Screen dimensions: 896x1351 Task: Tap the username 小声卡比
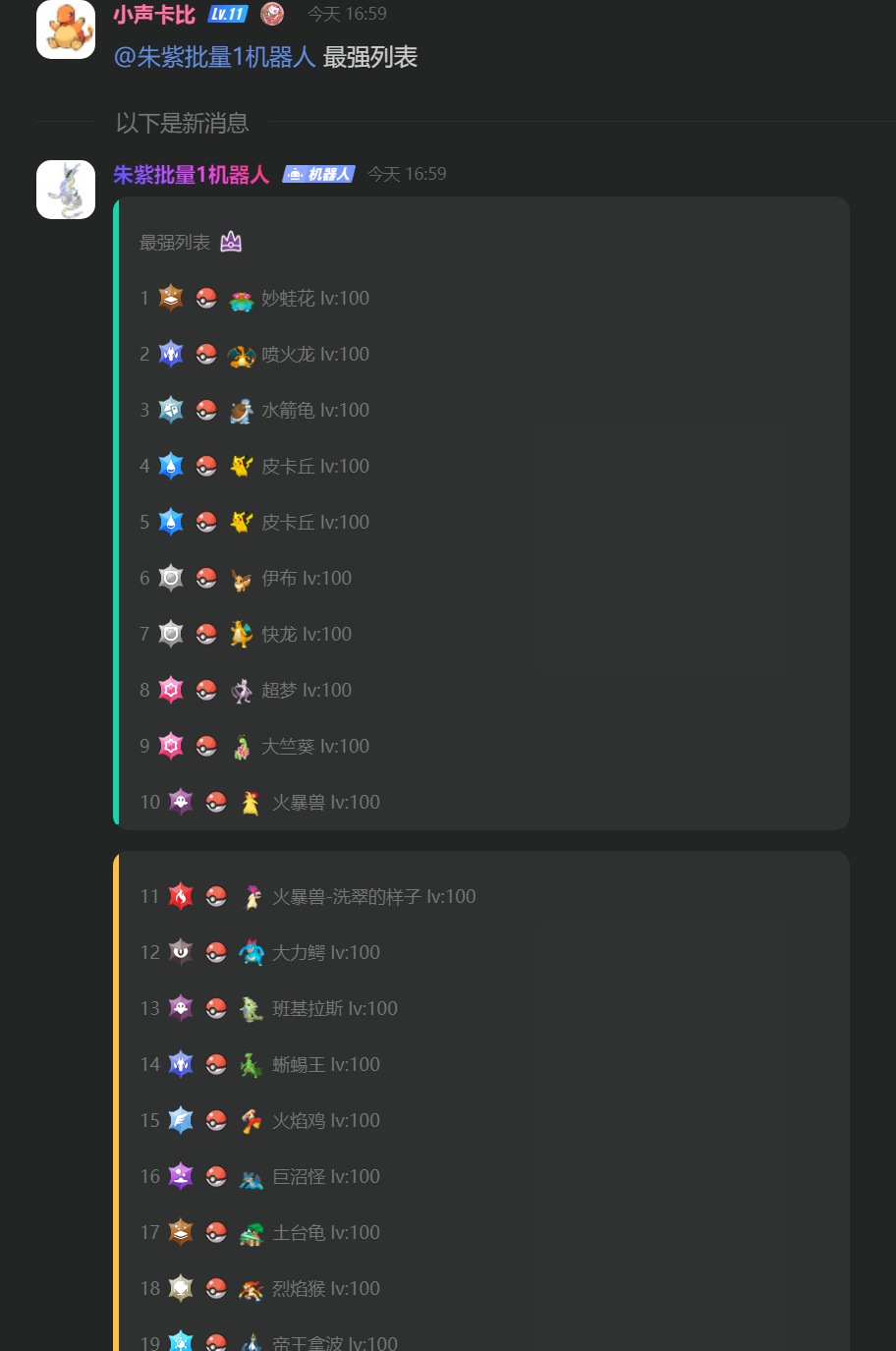point(154,15)
